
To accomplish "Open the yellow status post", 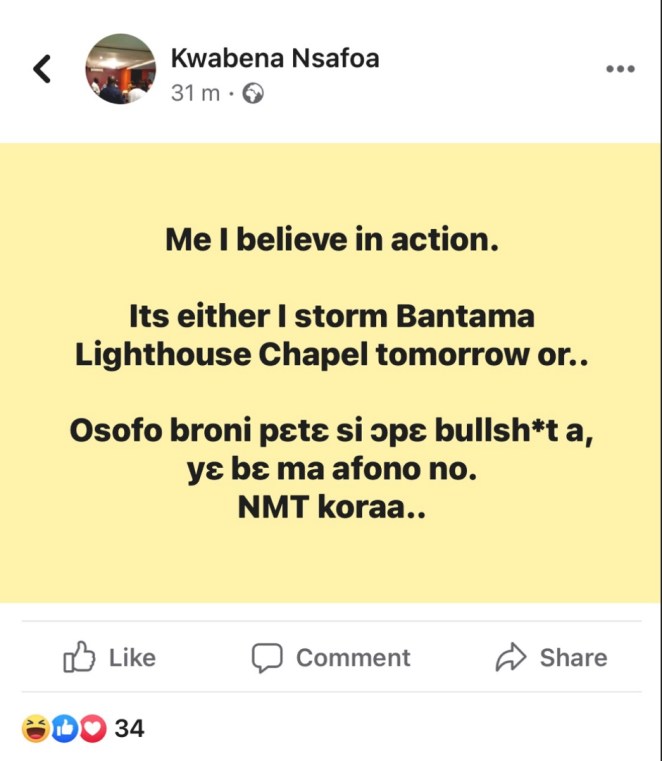I will [x=331, y=372].
